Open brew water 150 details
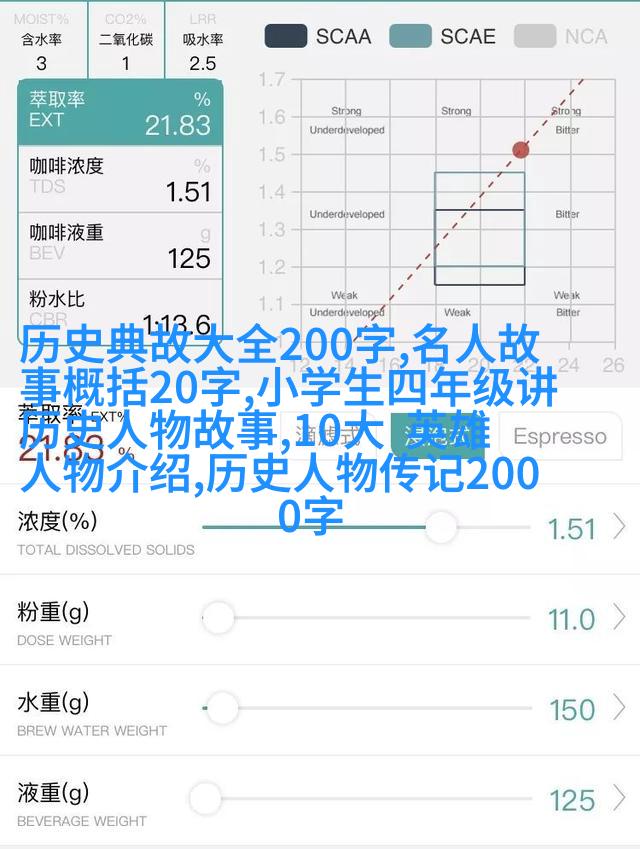This screenshot has width=640, height=849. 586,709
